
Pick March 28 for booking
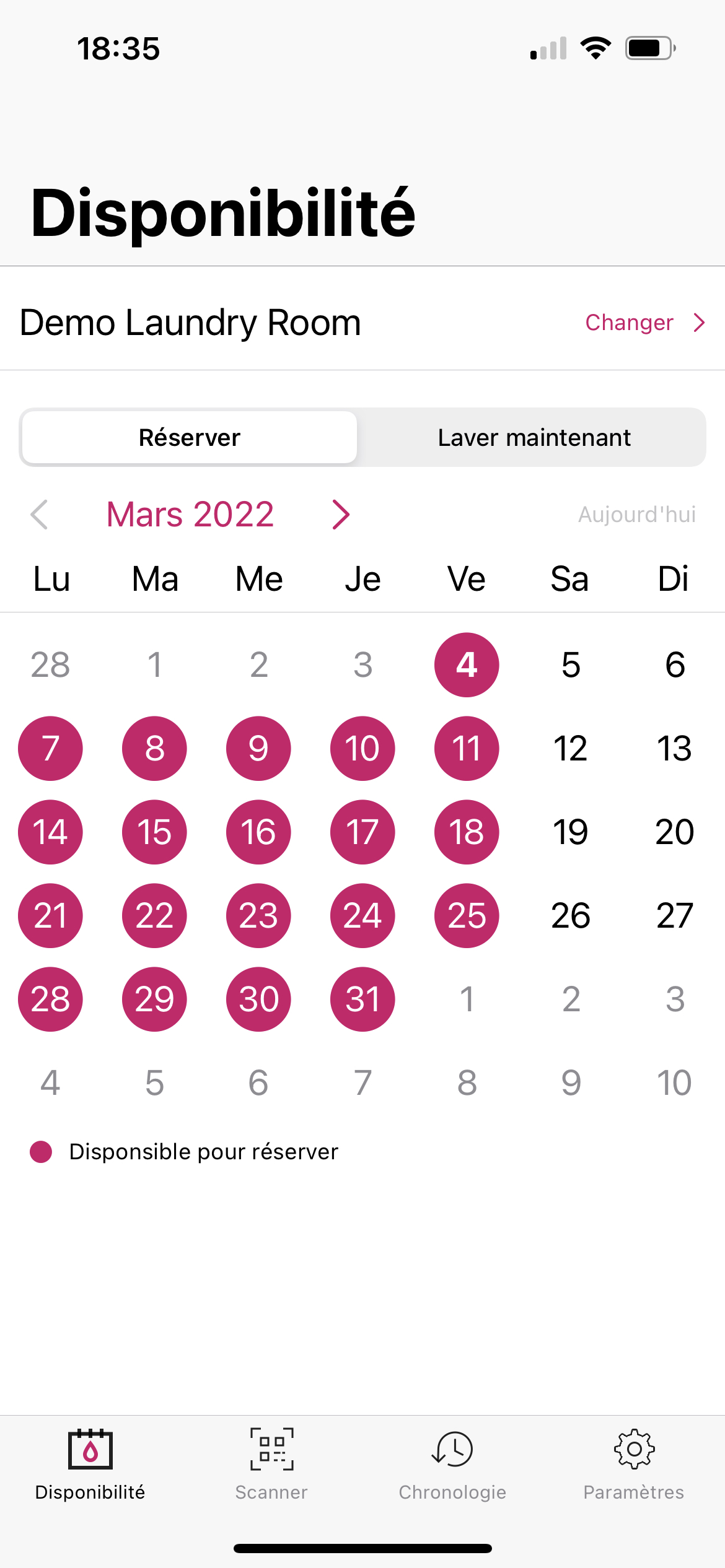(50, 999)
